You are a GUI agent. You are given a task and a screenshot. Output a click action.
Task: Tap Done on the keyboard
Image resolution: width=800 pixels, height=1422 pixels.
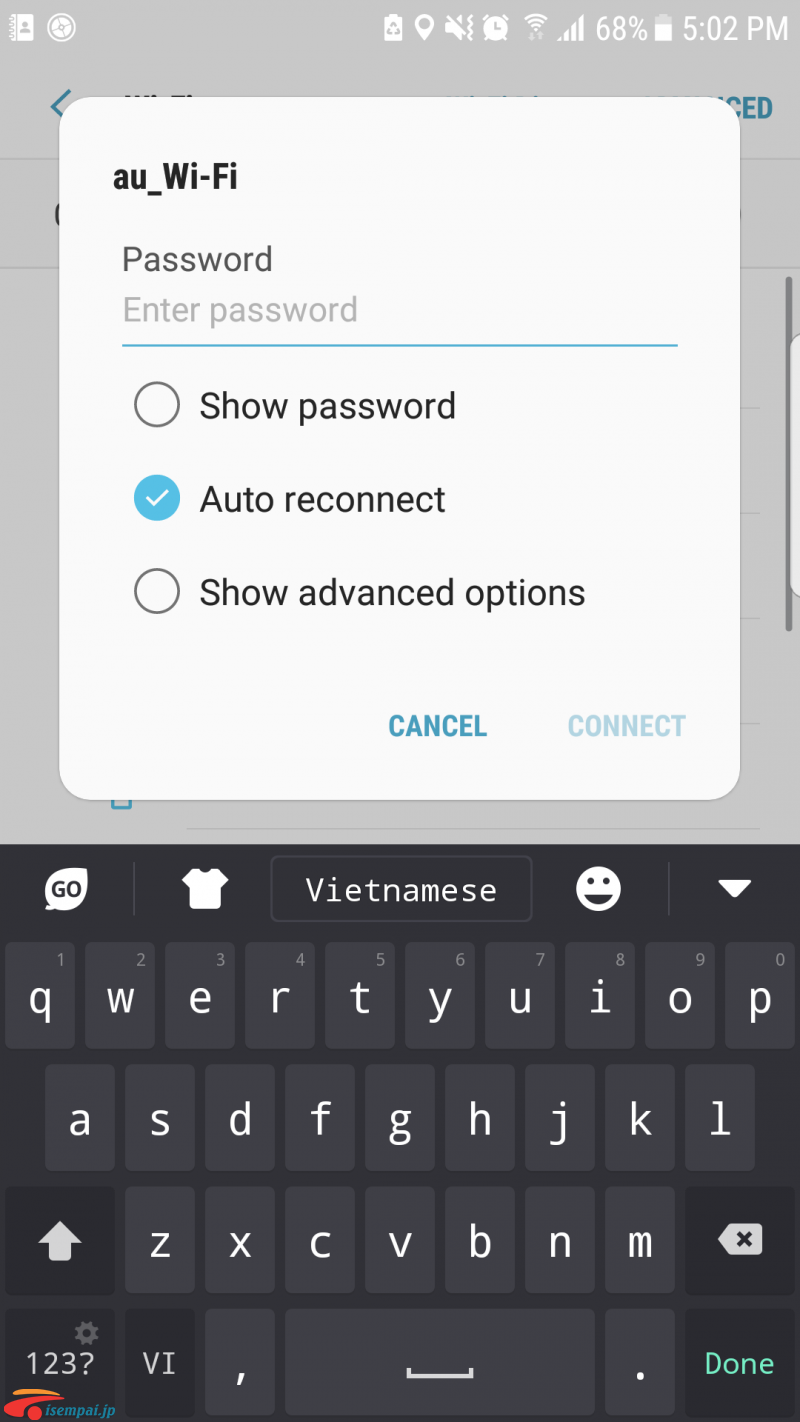pos(739,1363)
